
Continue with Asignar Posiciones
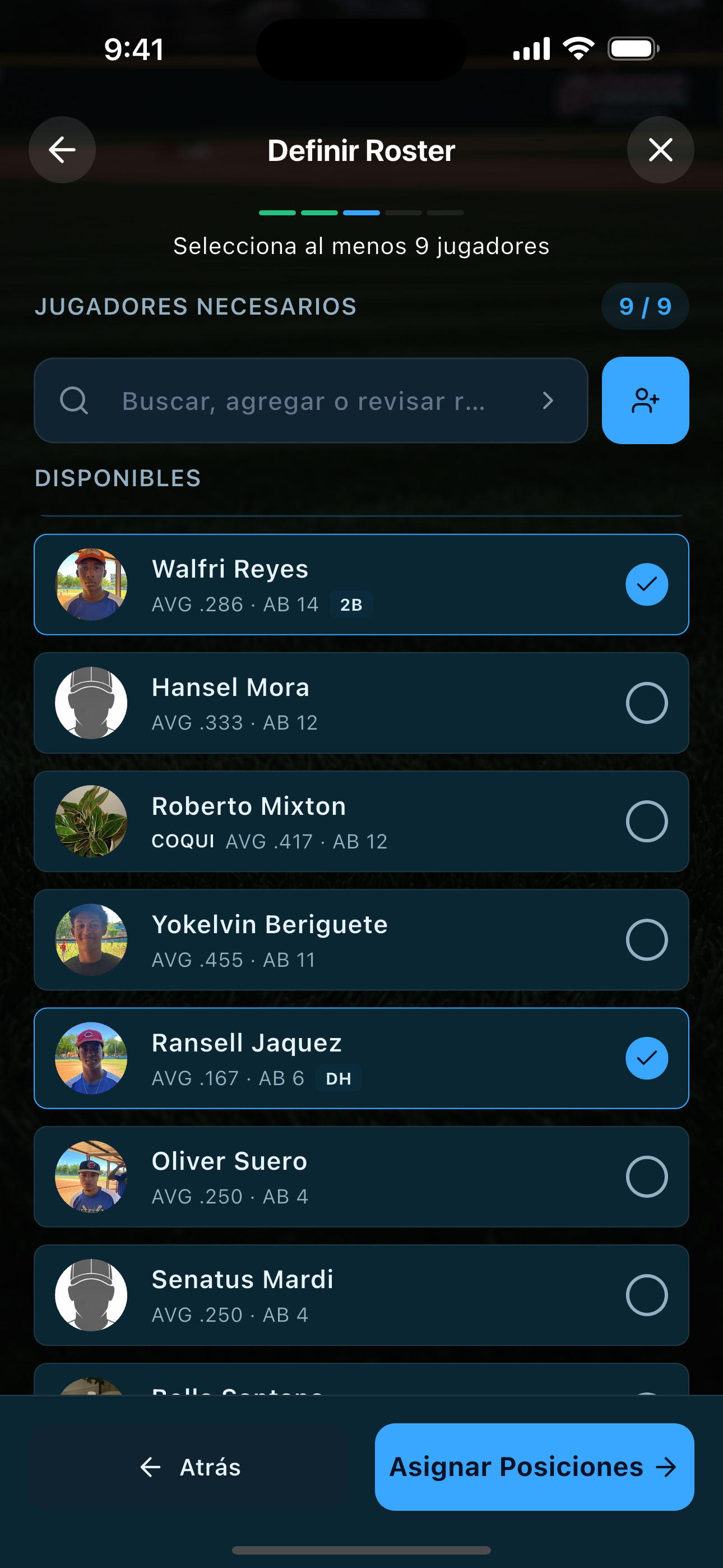click(534, 1467)
